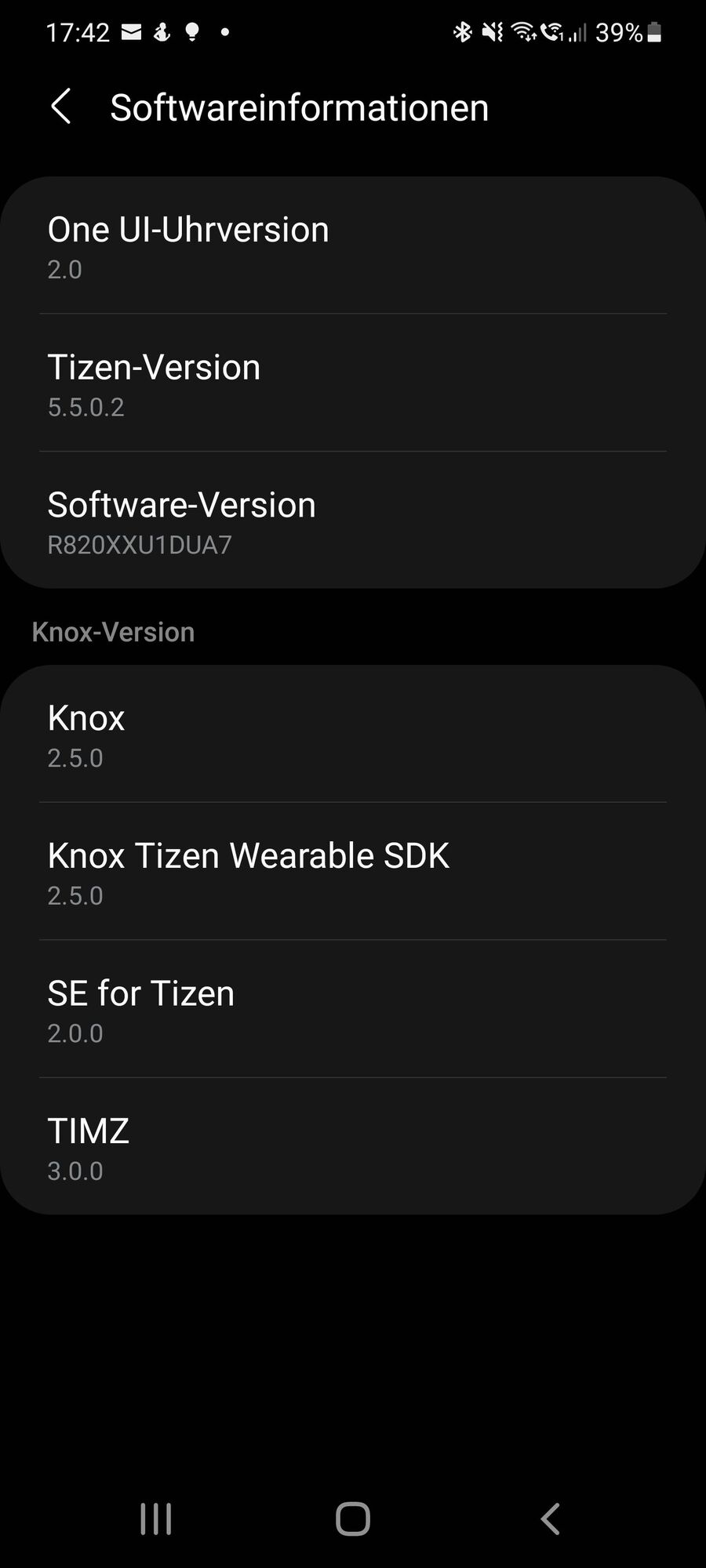Open the recent apps overview
The width and height of the screenshot is (706, 1568).
tap(155, 1519)
